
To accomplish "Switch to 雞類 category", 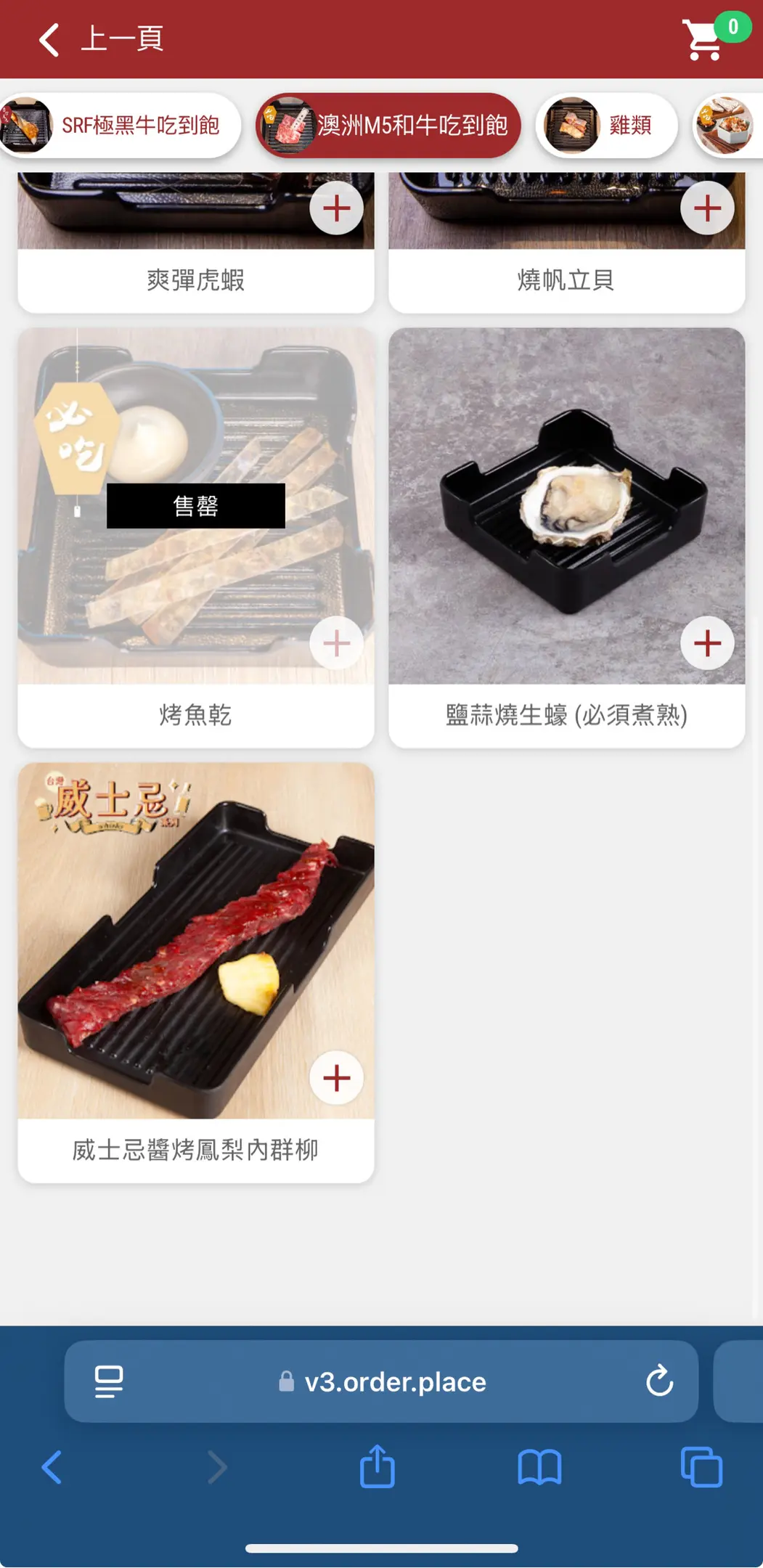I will point(607,126).
